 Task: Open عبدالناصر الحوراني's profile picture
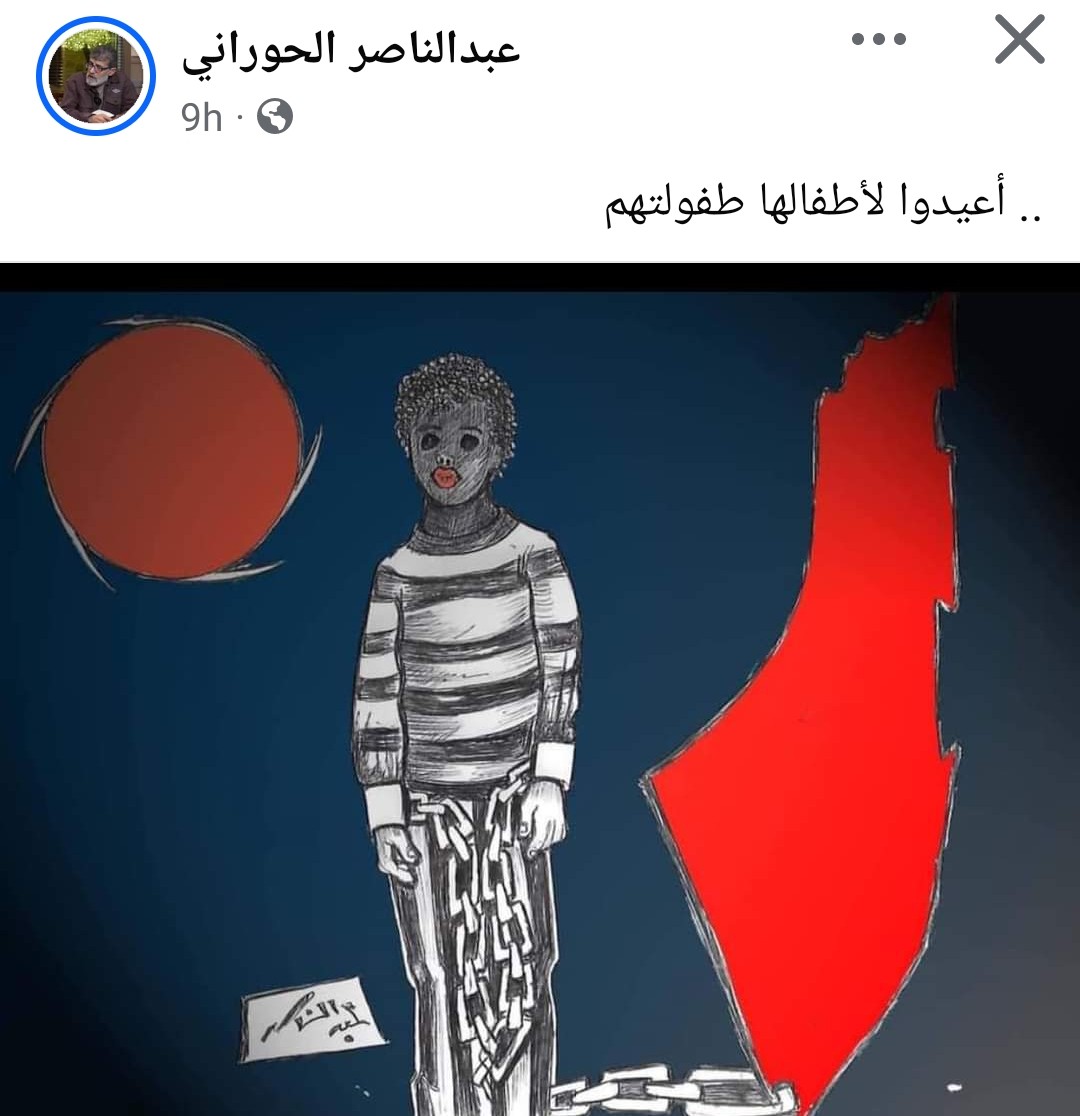pos(96,76)
